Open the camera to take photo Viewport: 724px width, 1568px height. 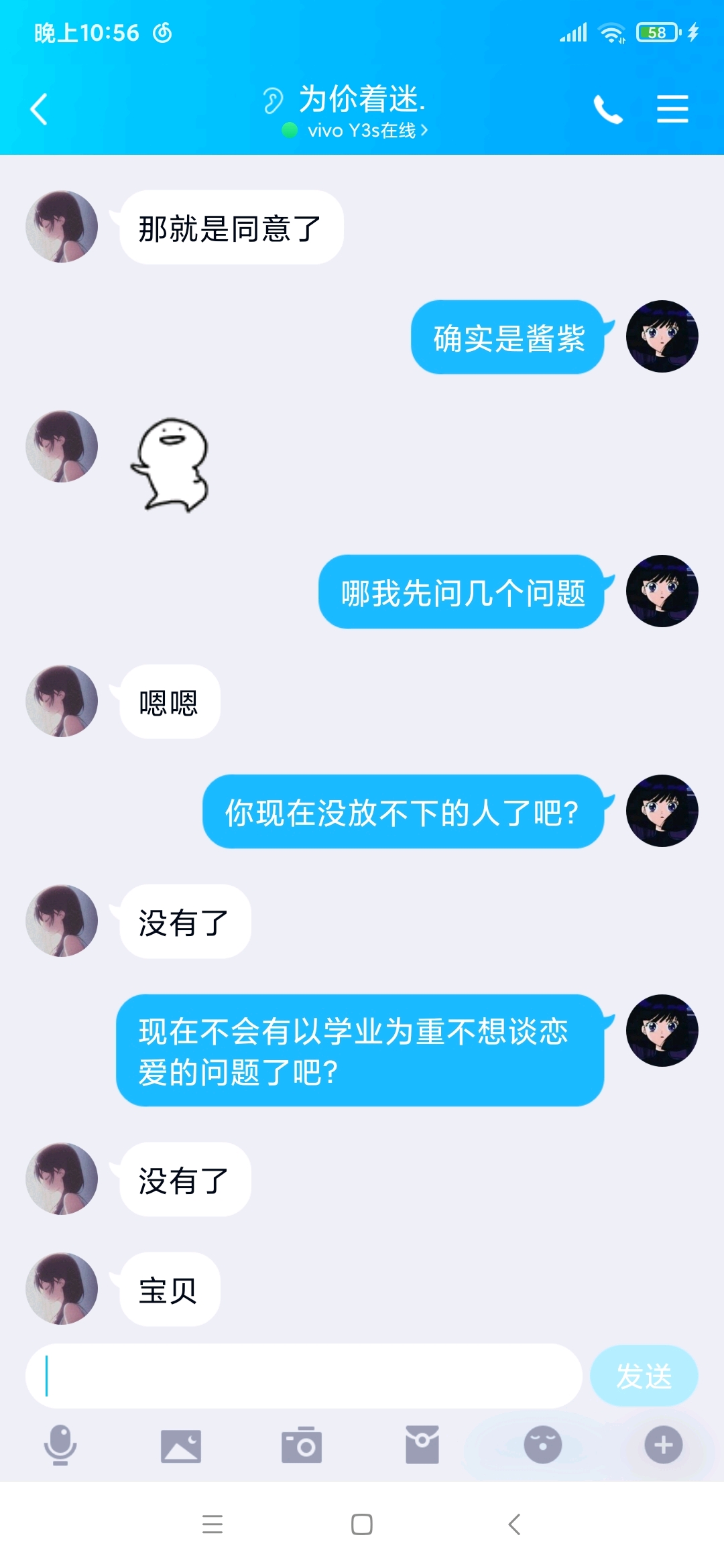[302, 1445]
